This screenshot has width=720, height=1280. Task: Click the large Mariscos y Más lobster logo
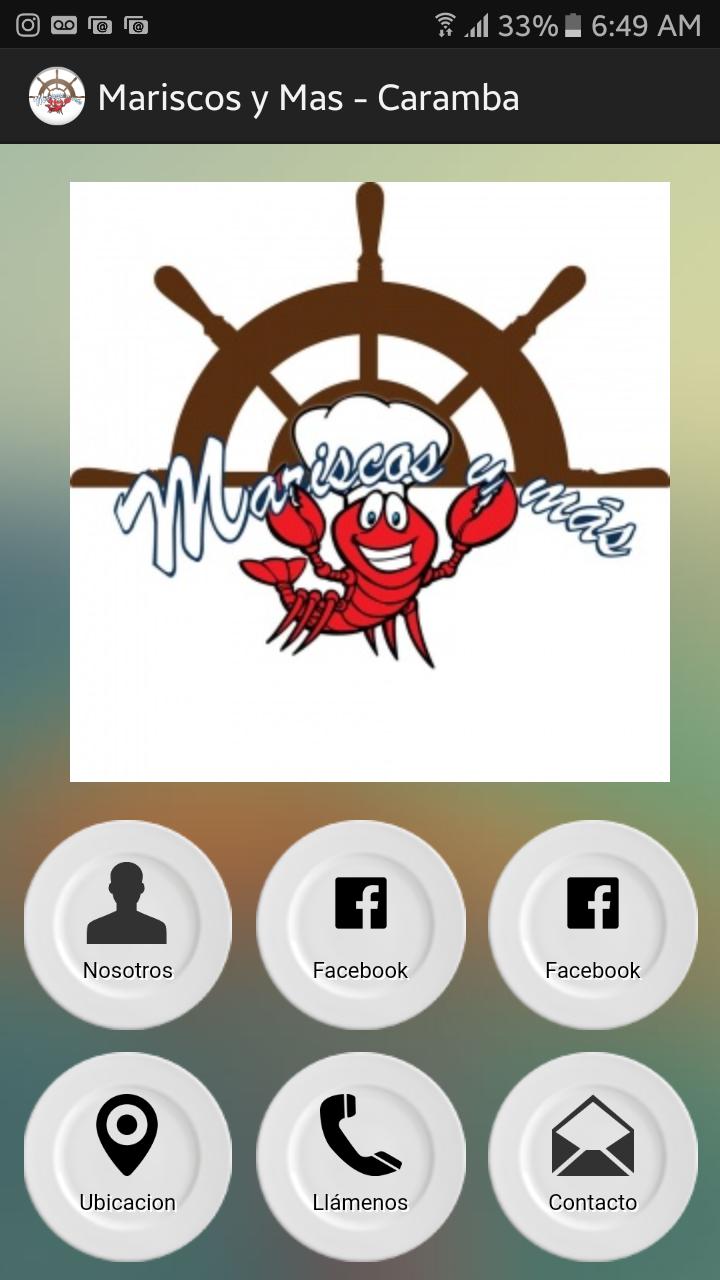coord(369,480)
